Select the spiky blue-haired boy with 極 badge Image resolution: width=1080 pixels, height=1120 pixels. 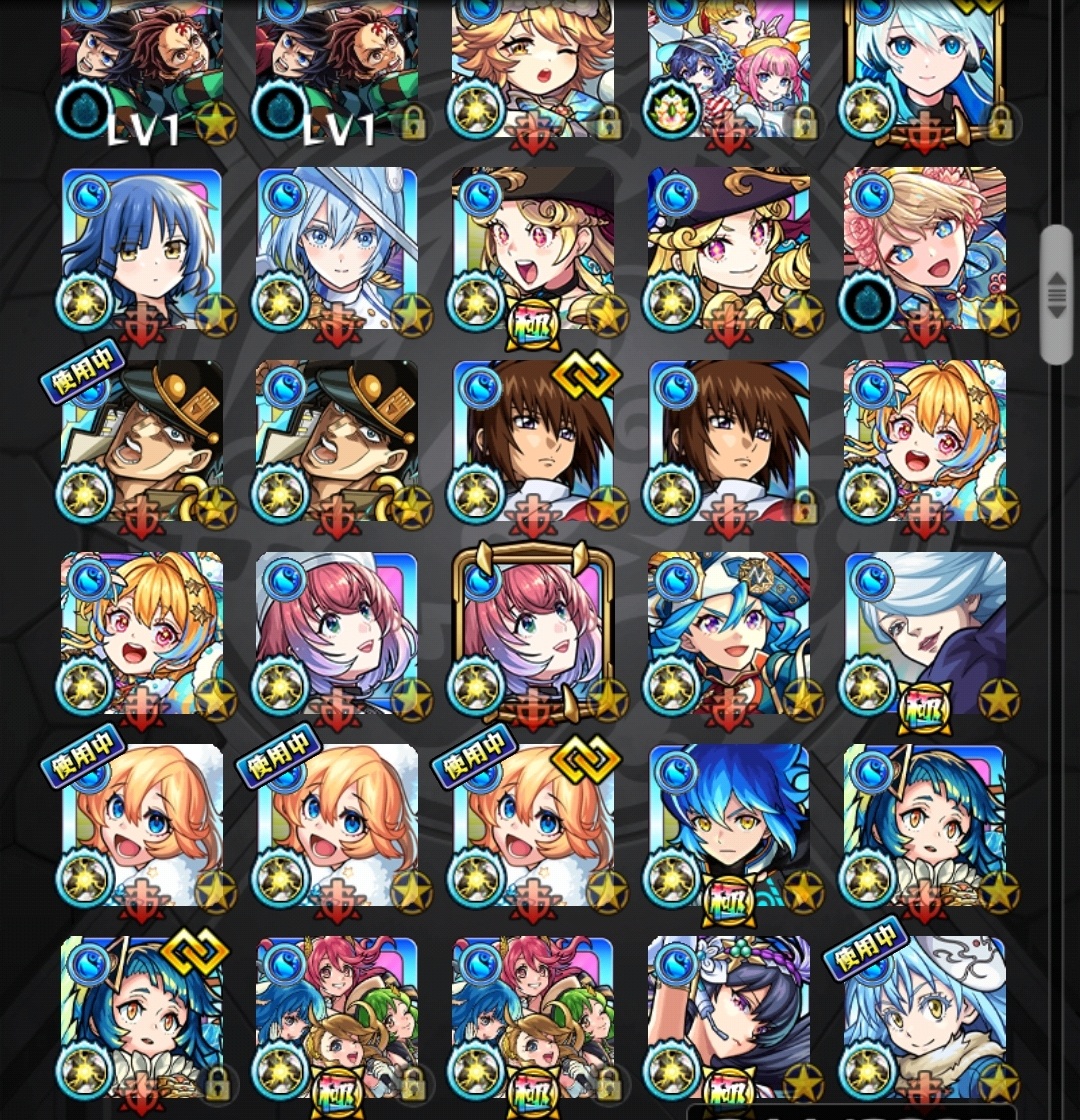728,827
